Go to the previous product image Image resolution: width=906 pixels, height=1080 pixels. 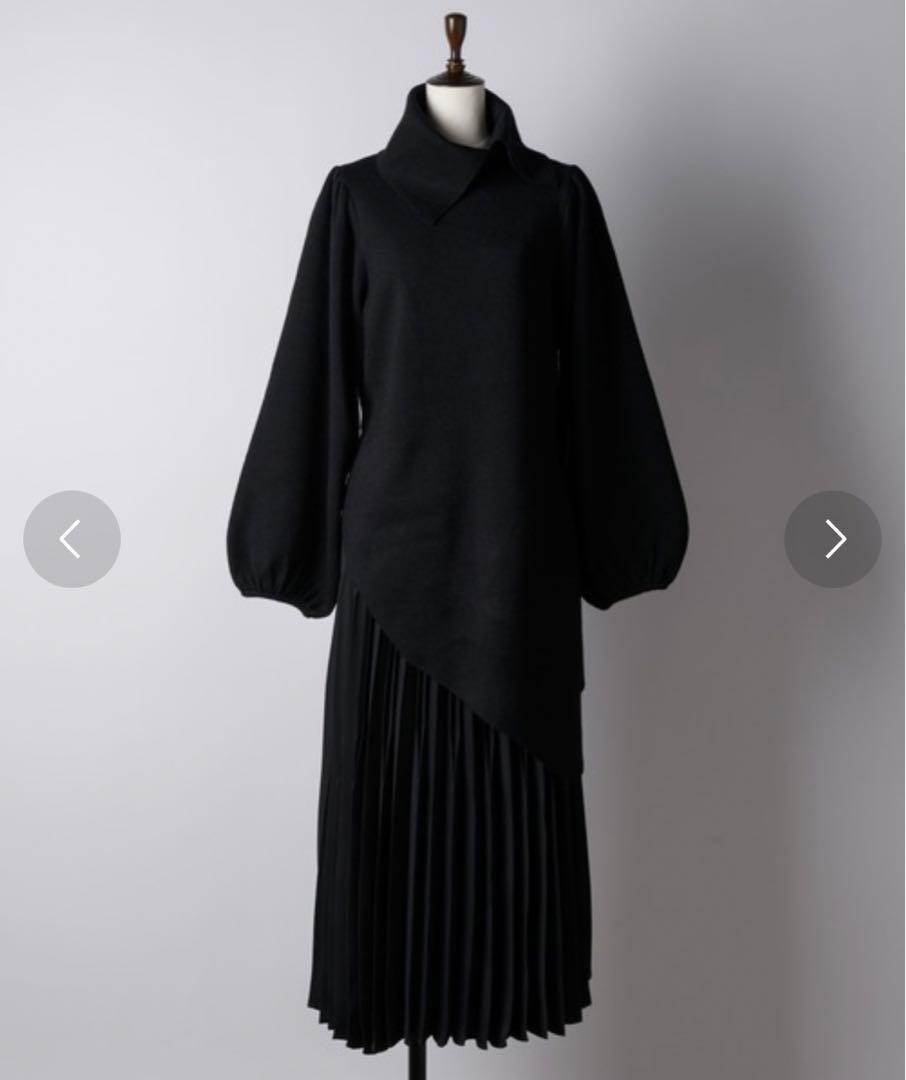pos(72,539)
